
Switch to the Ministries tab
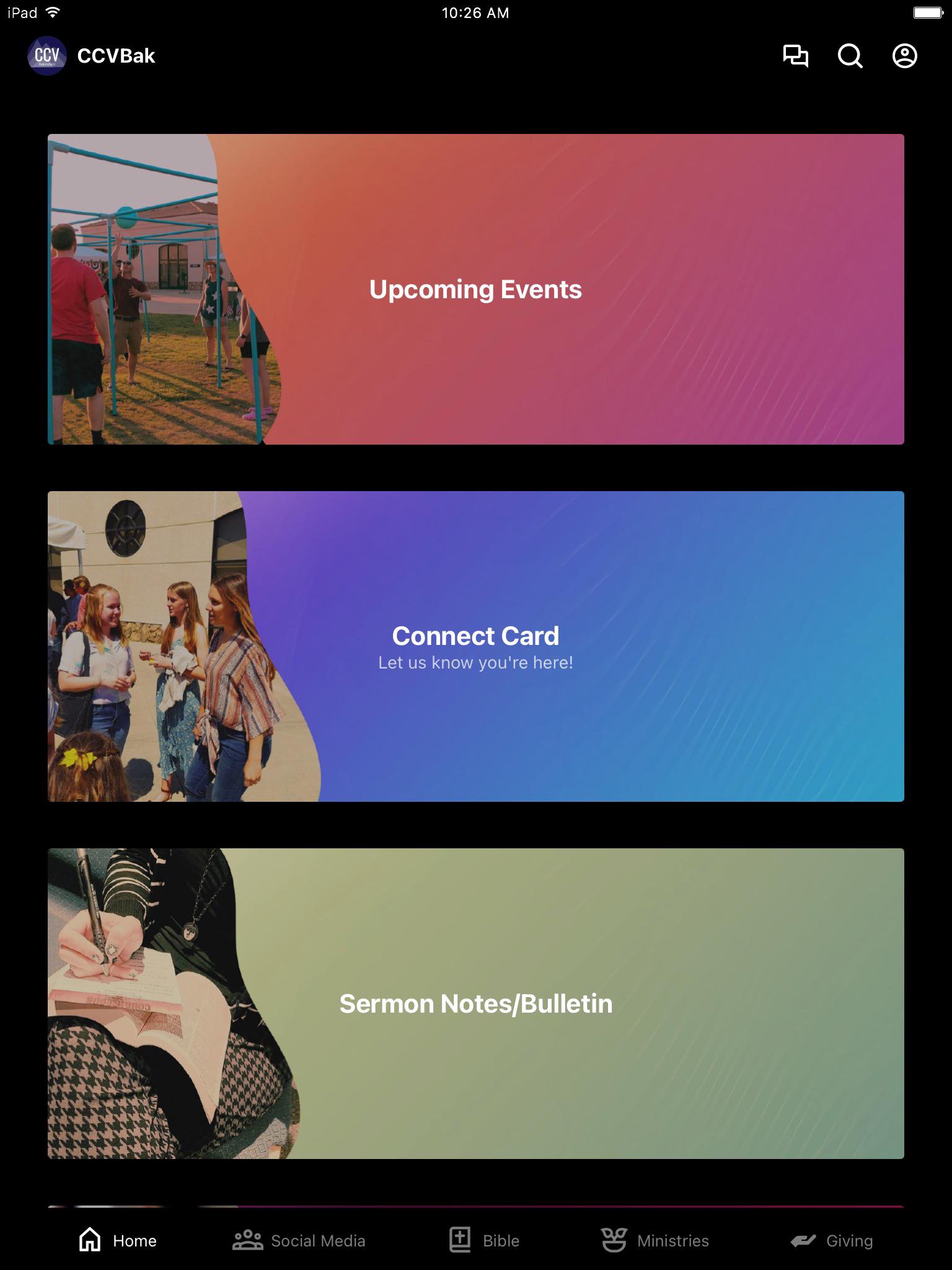(654, 1240)
